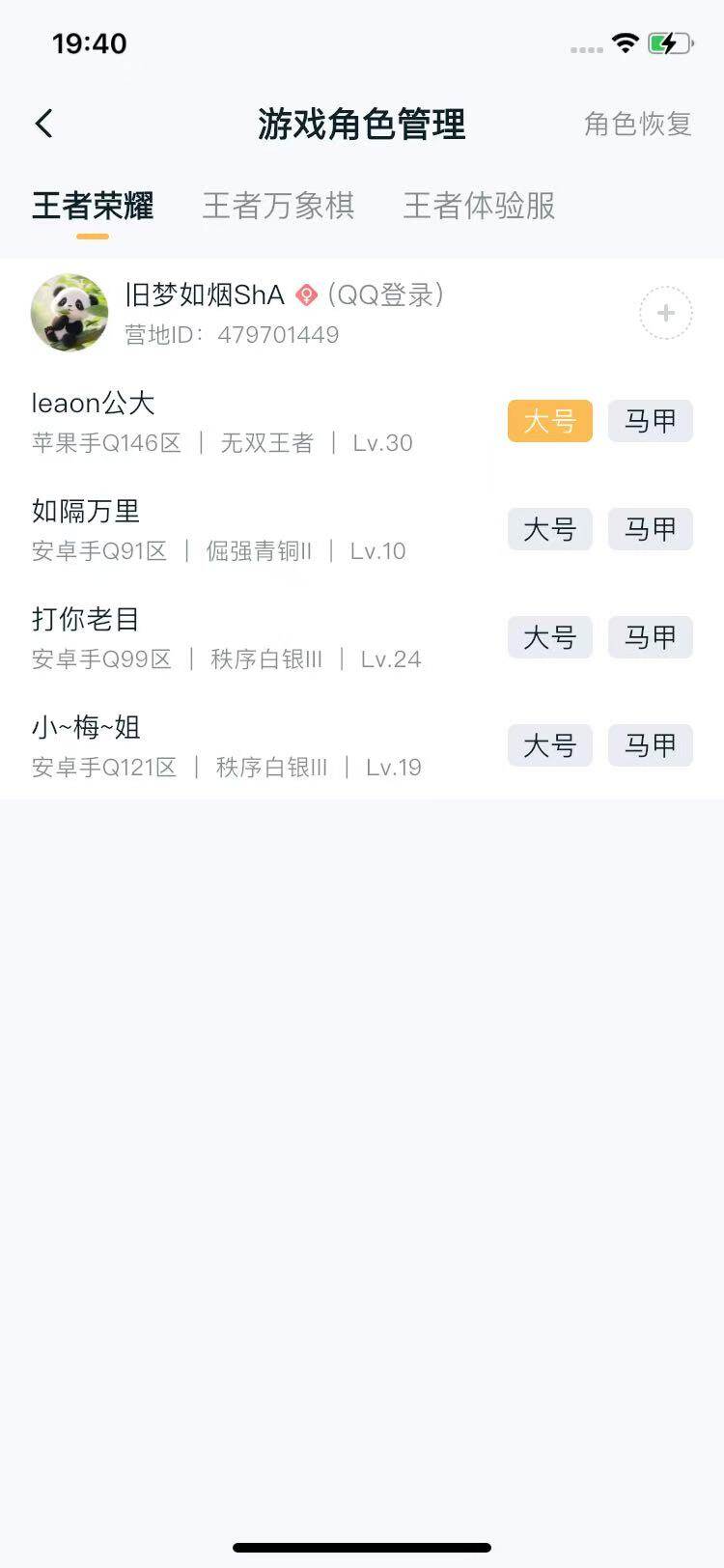Switch to the 王者体验服 tab
The width and height of the screenshot is (724, 1568).
477,207
